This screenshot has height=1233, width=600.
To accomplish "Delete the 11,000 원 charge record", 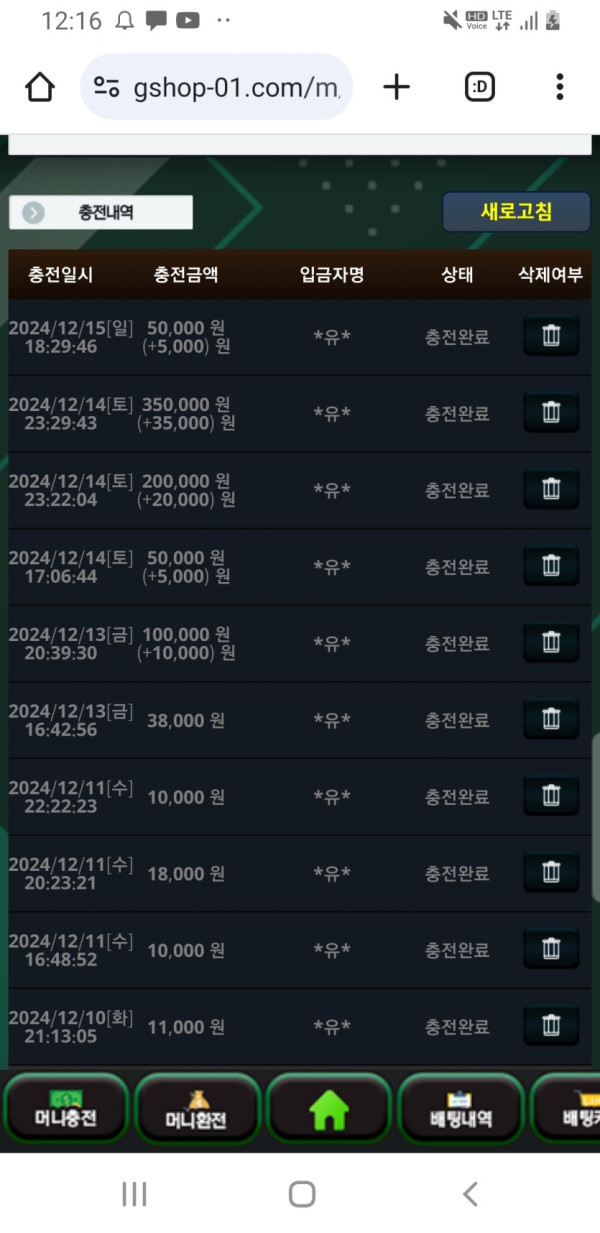I will click(551, 1025).
